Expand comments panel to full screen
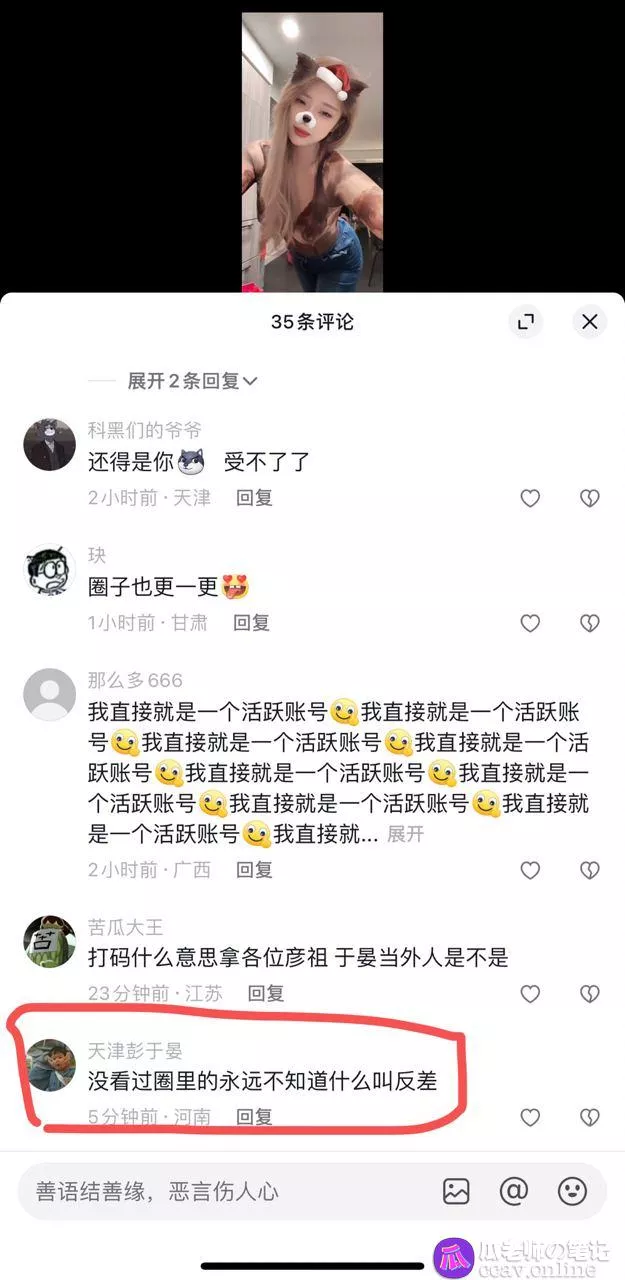Viewport: 625px width, 1280px height. pos(525,322)
